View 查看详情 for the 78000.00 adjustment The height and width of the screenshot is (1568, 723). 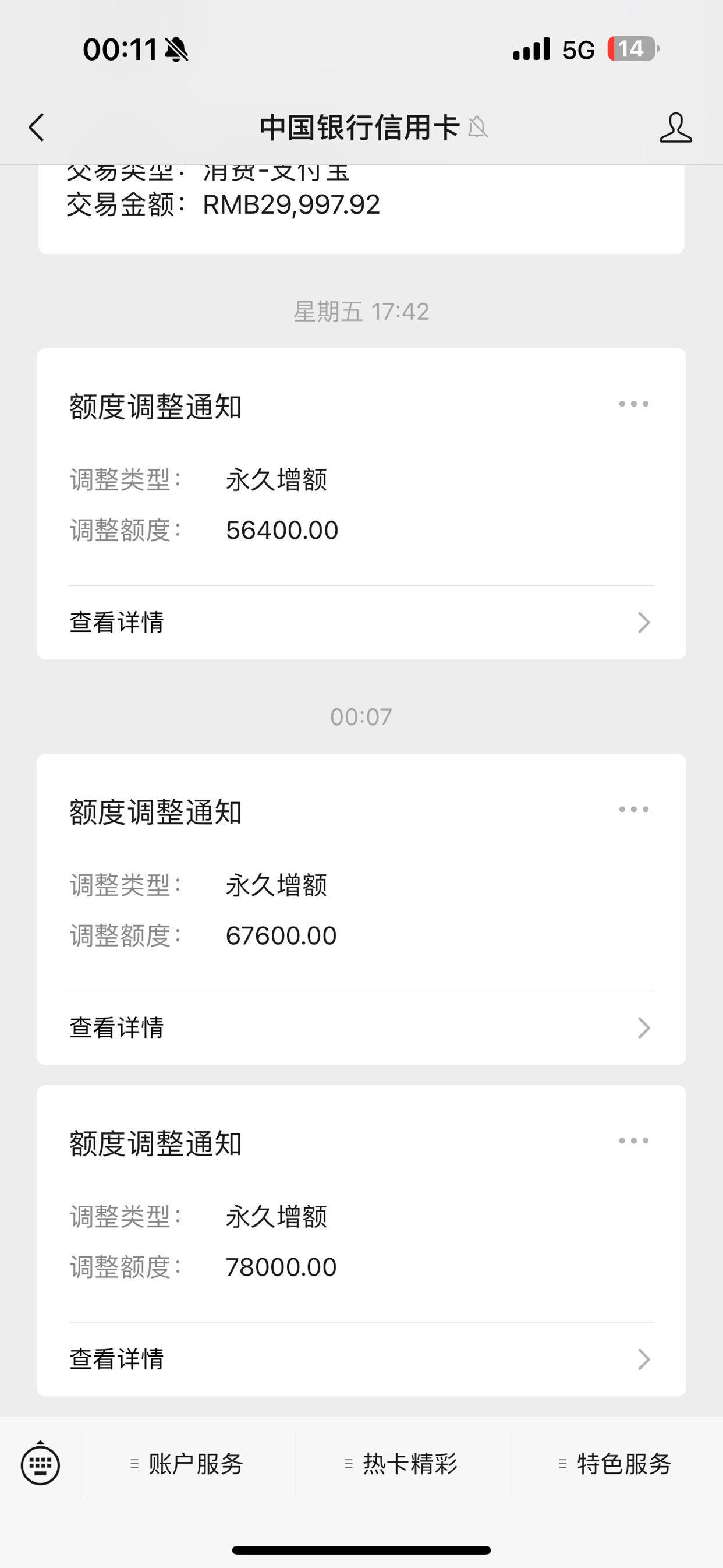pos(361,1359)
